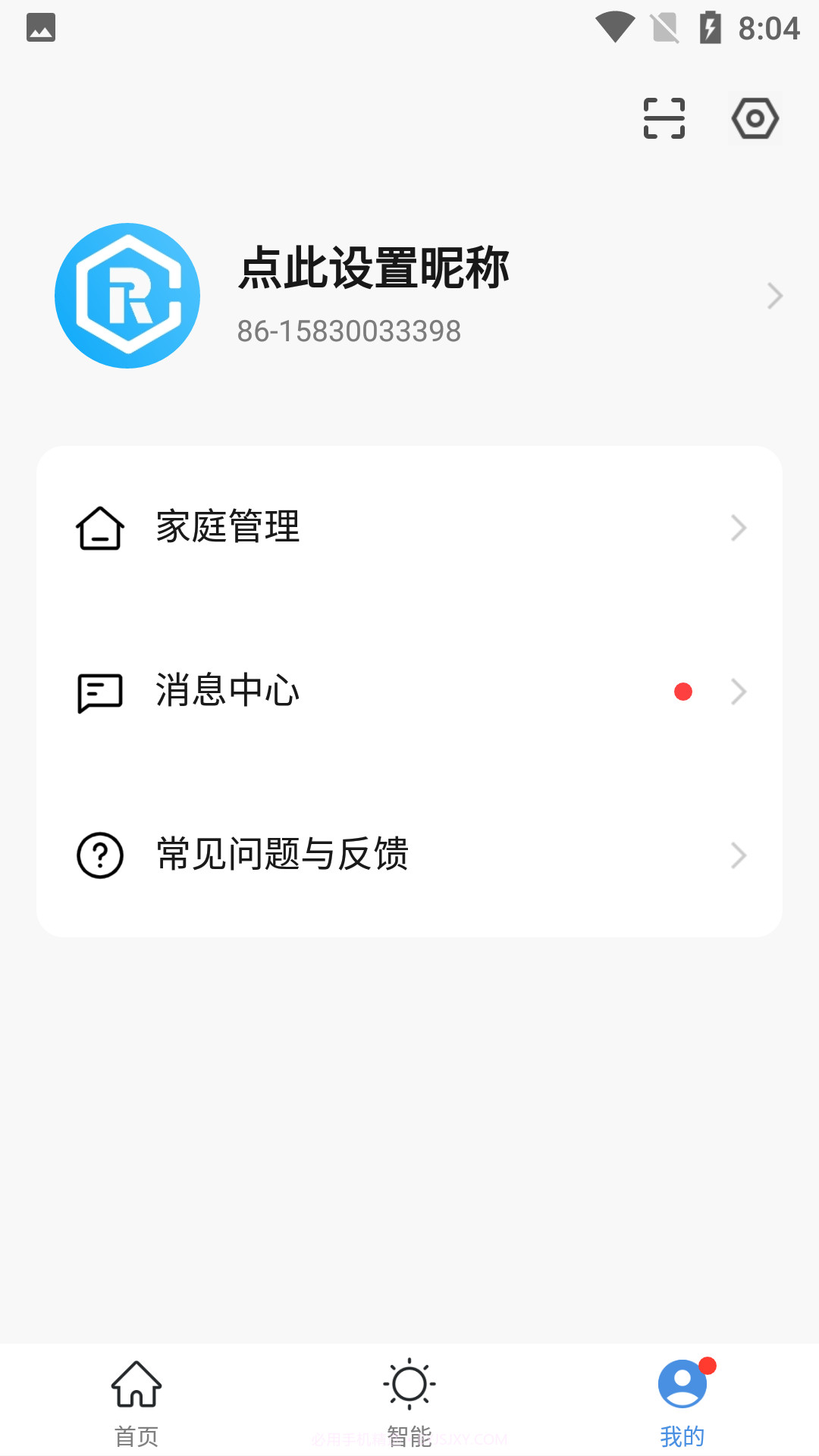819x1456 pixels.
Task: Click the message bubble icon for 消息中心
Action: point(99,691)
